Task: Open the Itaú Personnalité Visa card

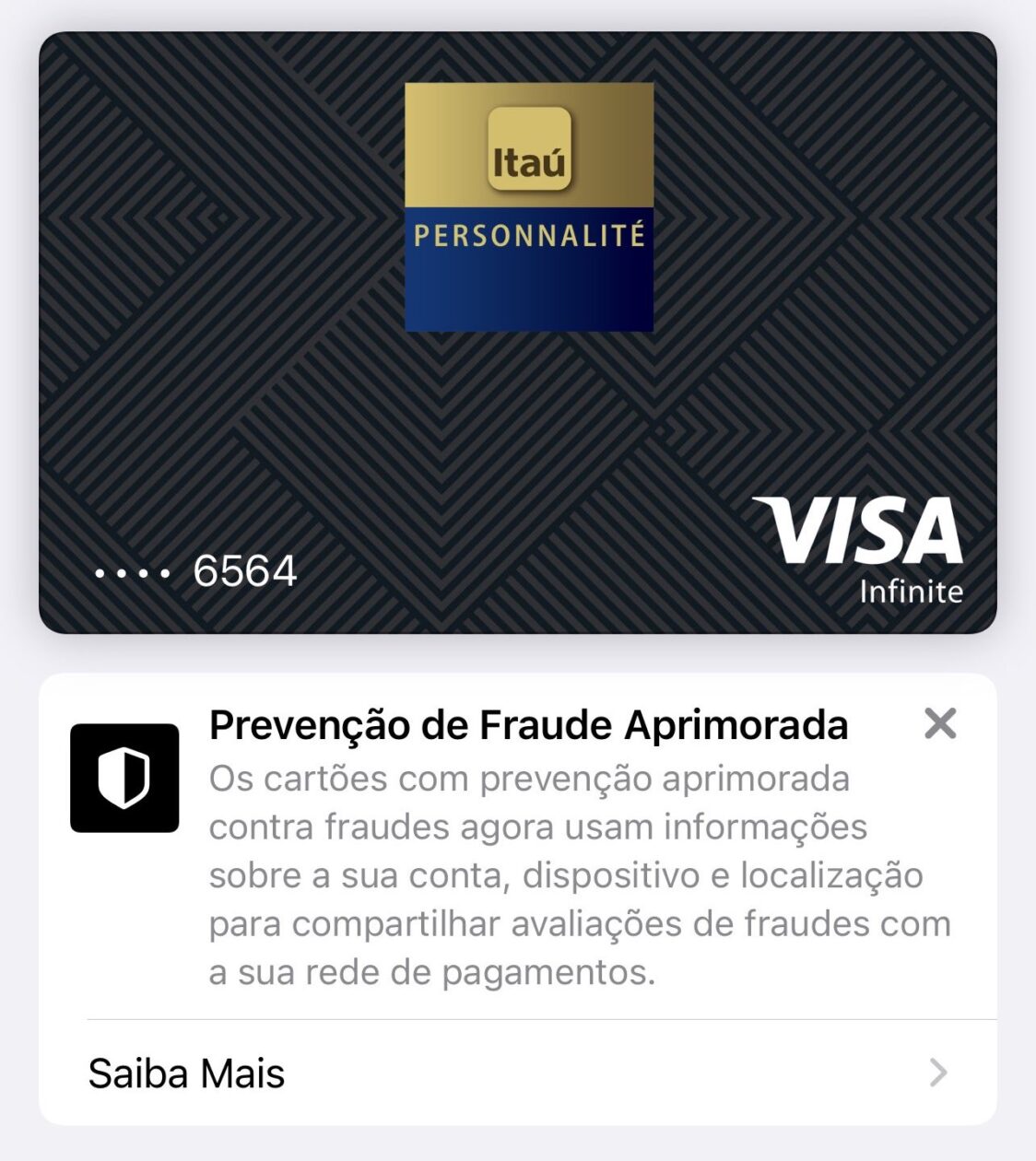Action: 517,333
